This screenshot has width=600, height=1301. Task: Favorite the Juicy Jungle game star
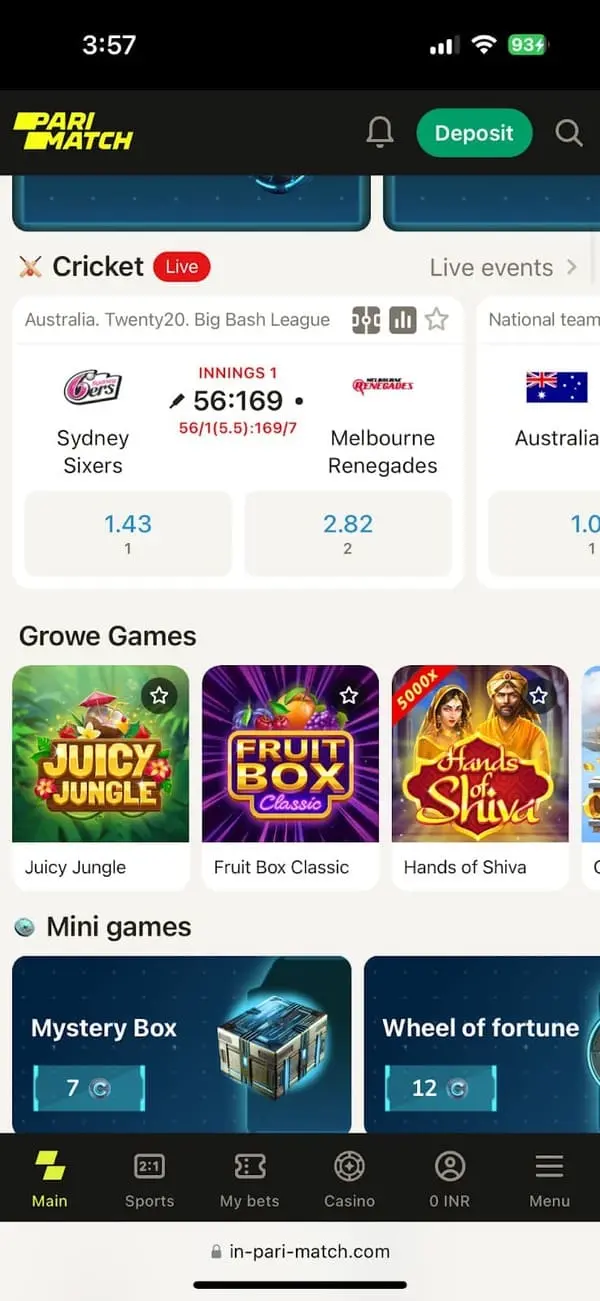coord(159,695)
